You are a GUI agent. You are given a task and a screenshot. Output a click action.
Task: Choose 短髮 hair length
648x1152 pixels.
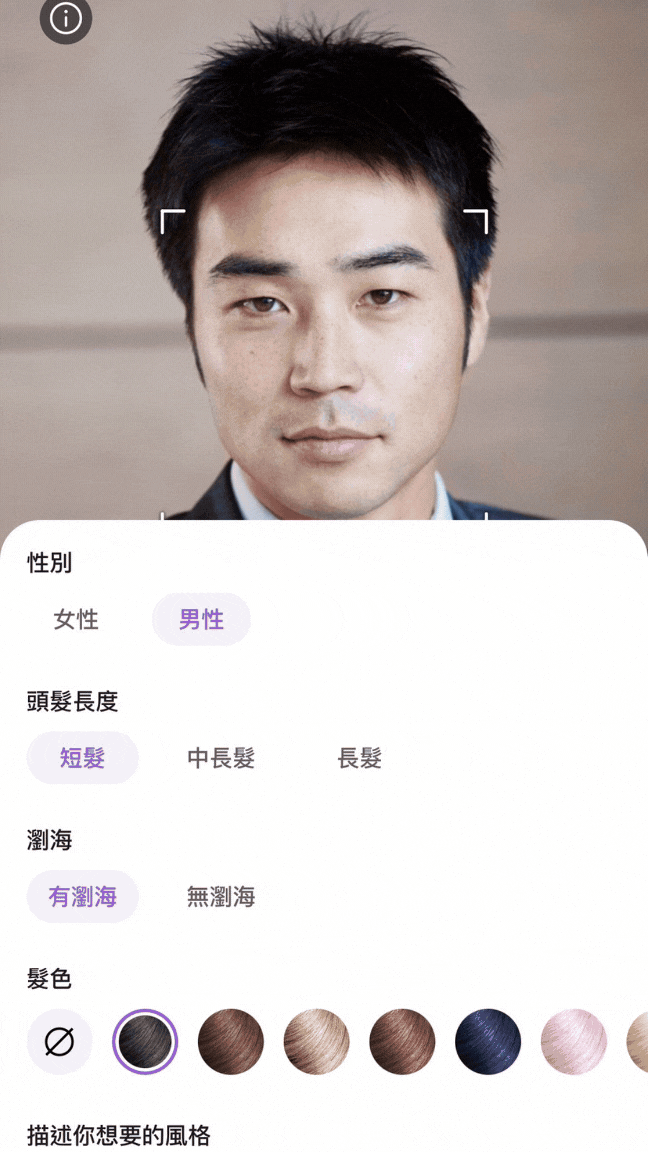(82, 758)
